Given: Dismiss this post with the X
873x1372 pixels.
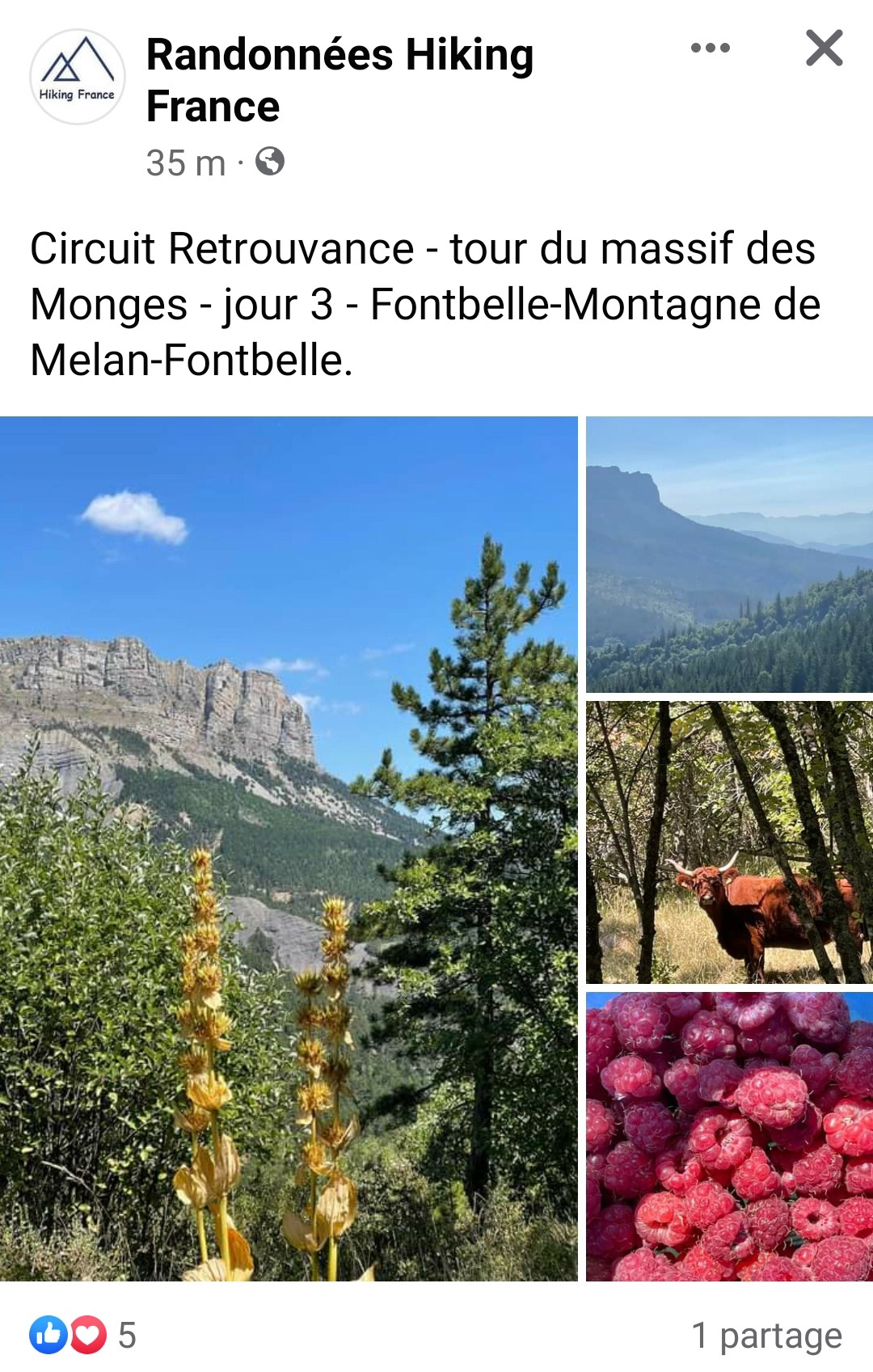Looking at the screenshot, I should (824, 49).
